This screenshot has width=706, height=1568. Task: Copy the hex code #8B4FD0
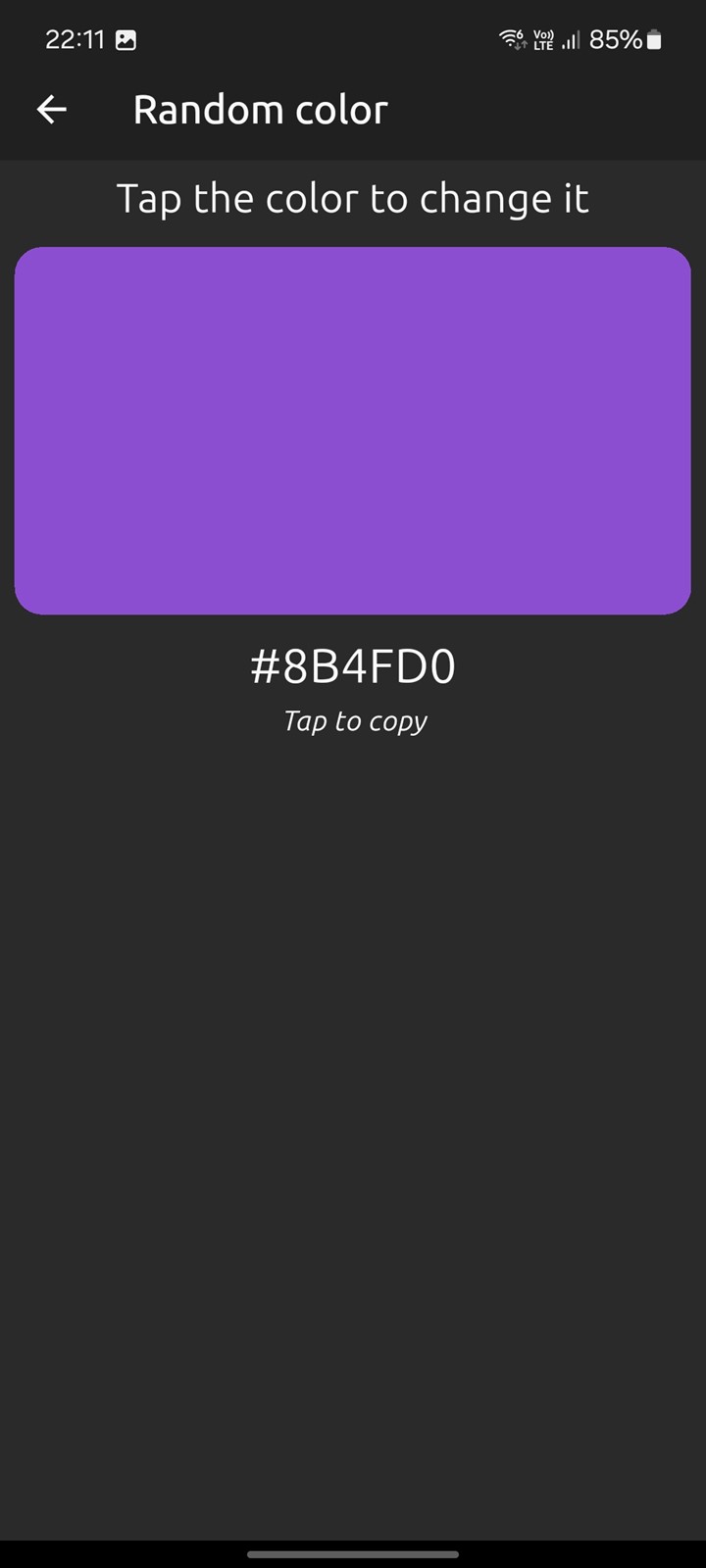click(353, 667)
